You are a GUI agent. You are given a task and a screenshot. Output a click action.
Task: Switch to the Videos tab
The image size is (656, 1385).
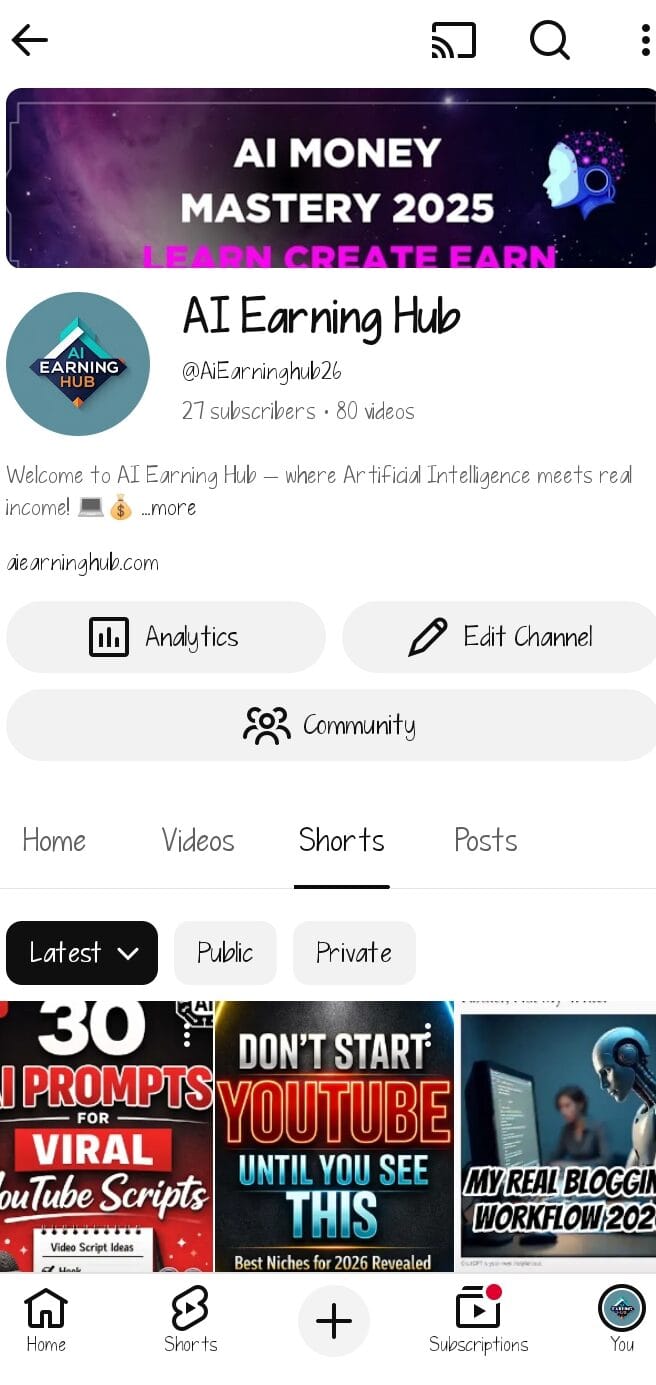point(198,840)
